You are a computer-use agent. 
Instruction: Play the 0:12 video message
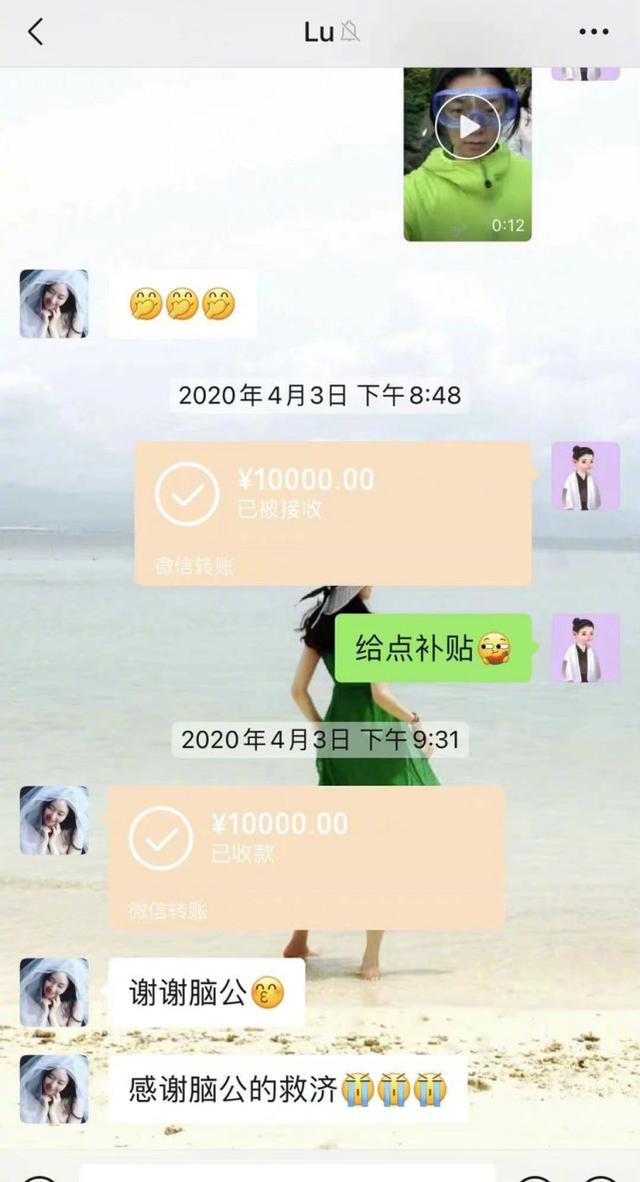click(467, 128)
